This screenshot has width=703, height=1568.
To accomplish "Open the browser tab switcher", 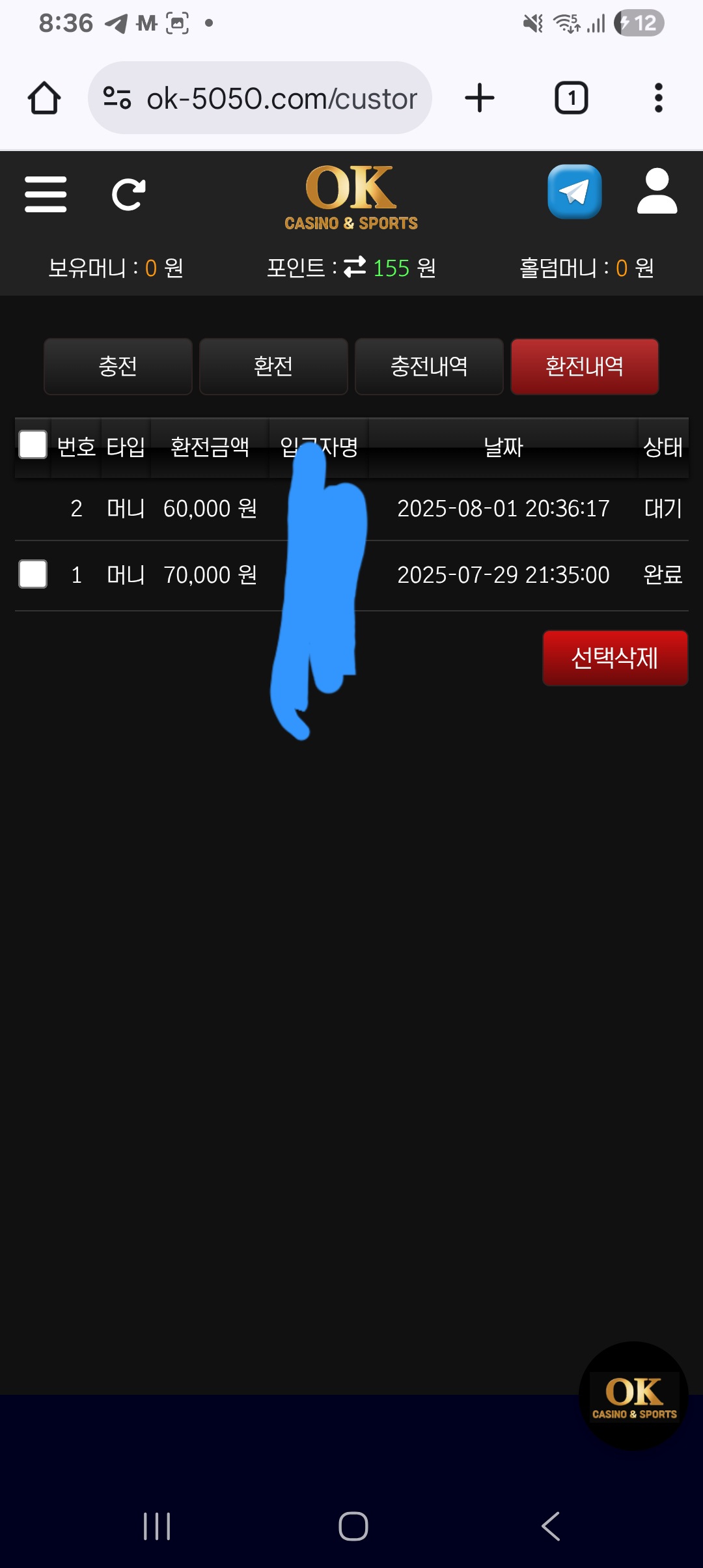I will [571, 98].
